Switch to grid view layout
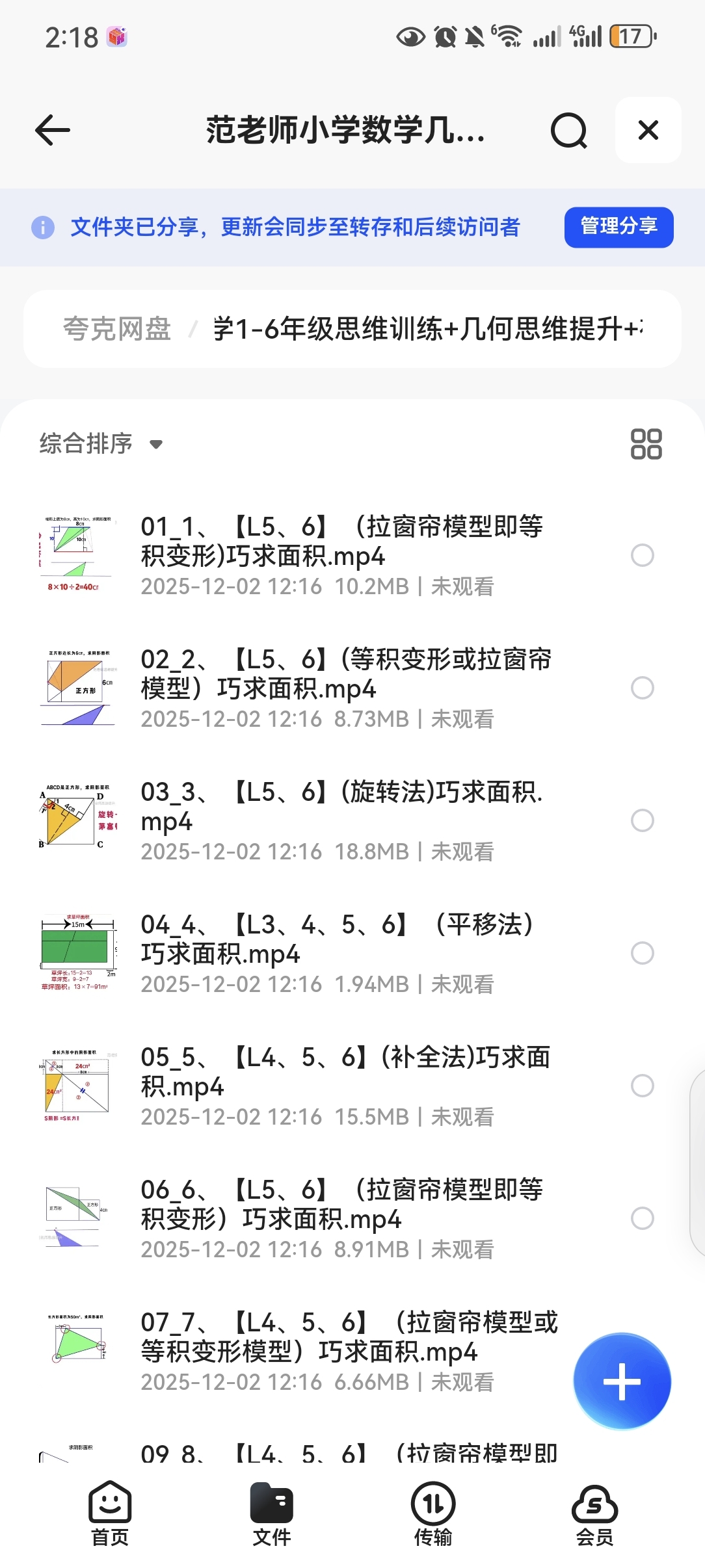This screenshot has height=1568, width=705. [x=646, y=444]
